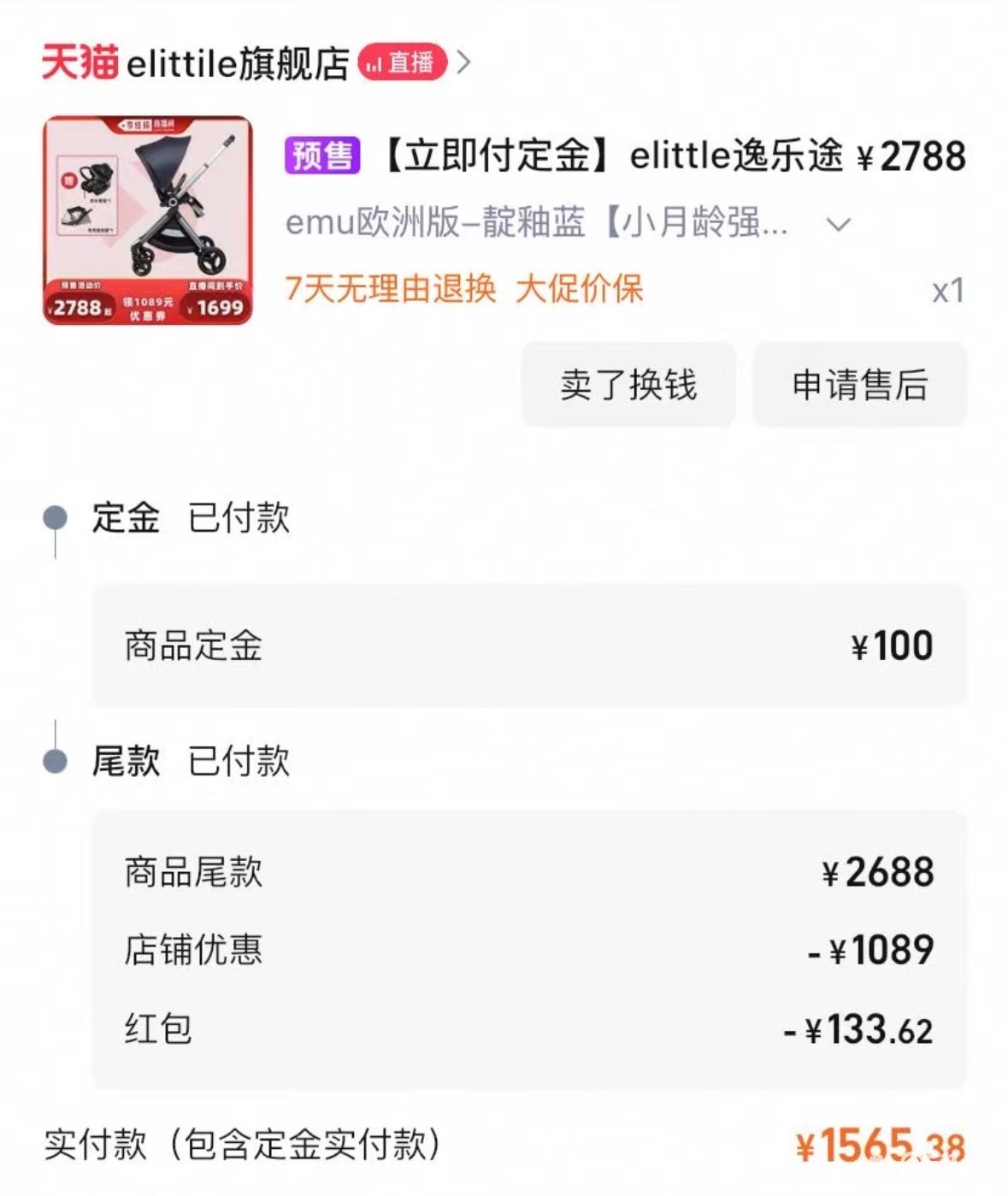This screenshot has width=1008, height=1196.
Task: Open the stroller product thumbnail
Action: (x=148, y=221)
